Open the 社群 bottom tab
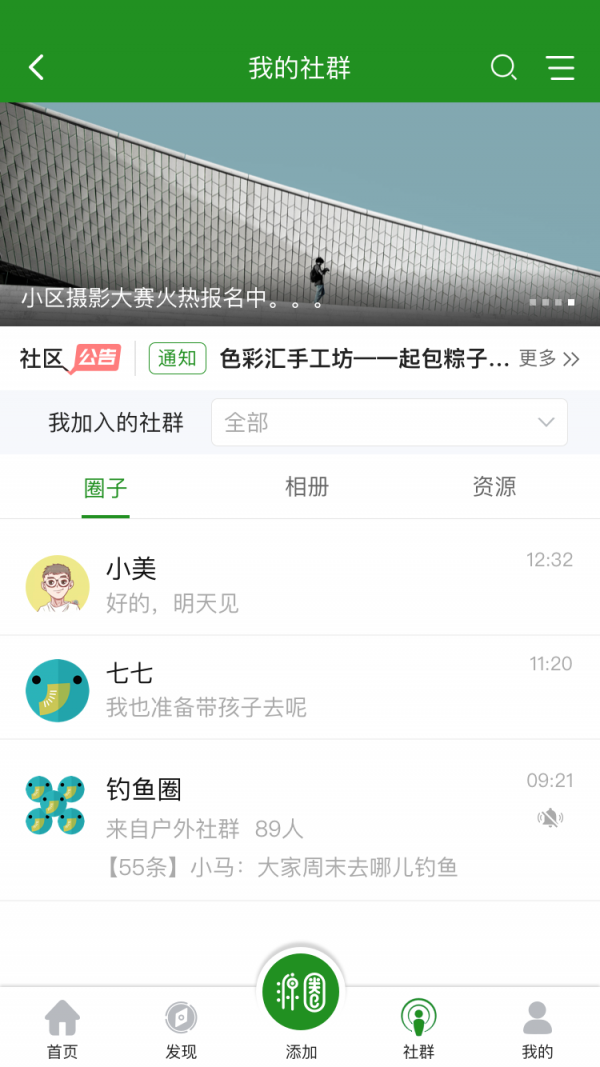 pos(419,1030)
